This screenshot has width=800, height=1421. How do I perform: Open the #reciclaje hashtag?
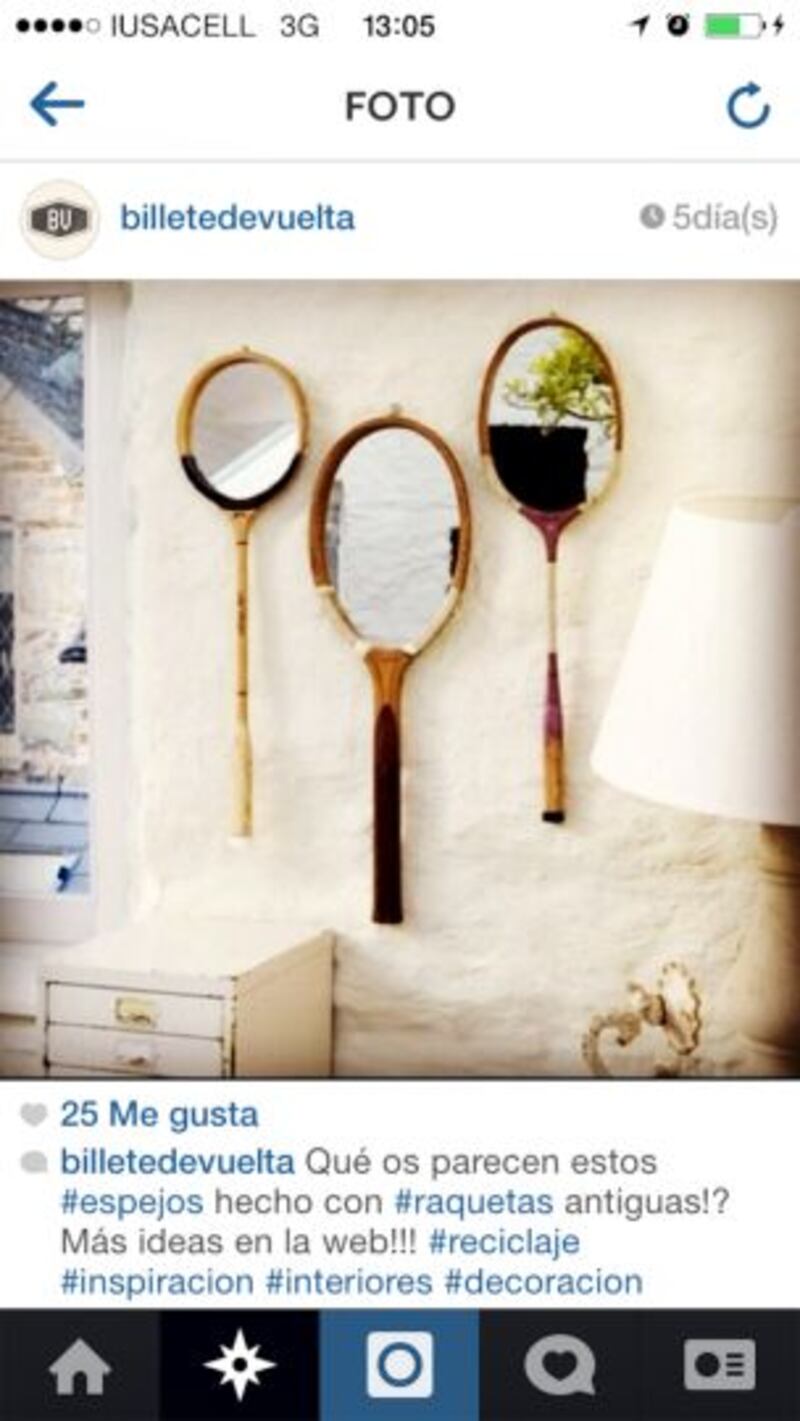point(504,1242)
